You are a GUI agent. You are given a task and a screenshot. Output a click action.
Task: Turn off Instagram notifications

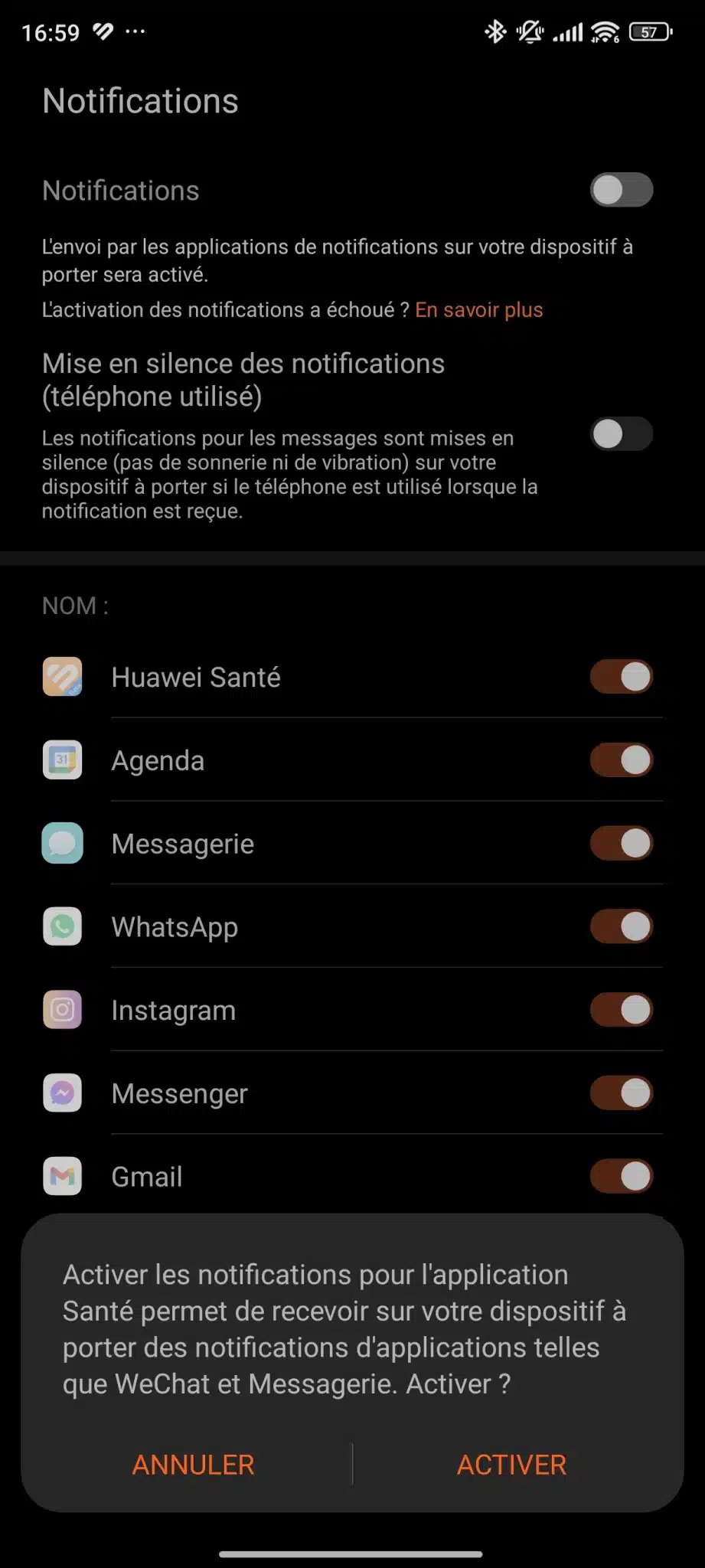(622, 1010)
